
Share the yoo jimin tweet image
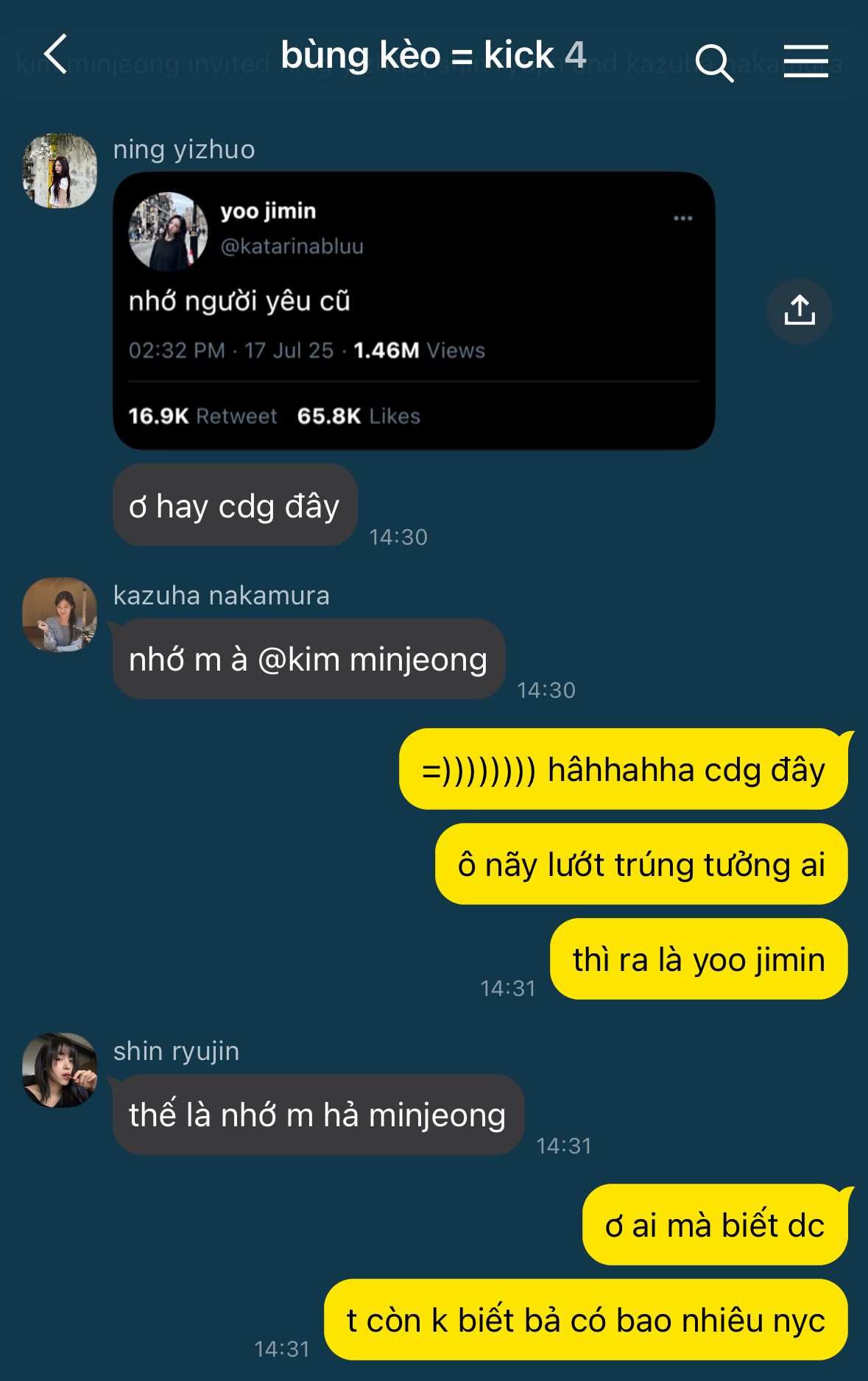pos(800,311)
